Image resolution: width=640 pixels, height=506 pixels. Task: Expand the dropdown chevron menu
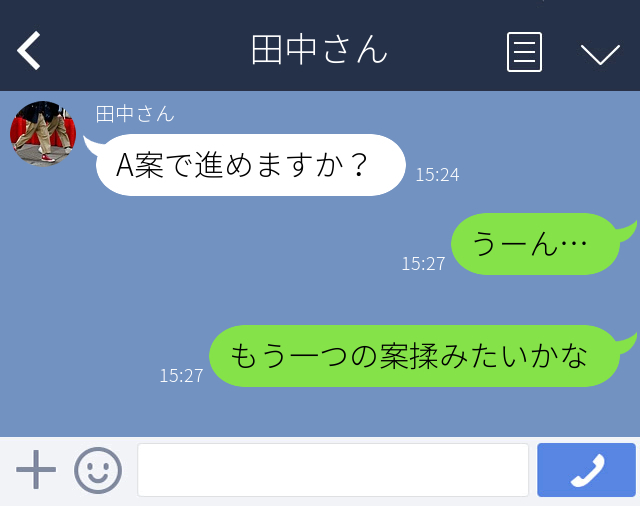click(x=600, y=53)
